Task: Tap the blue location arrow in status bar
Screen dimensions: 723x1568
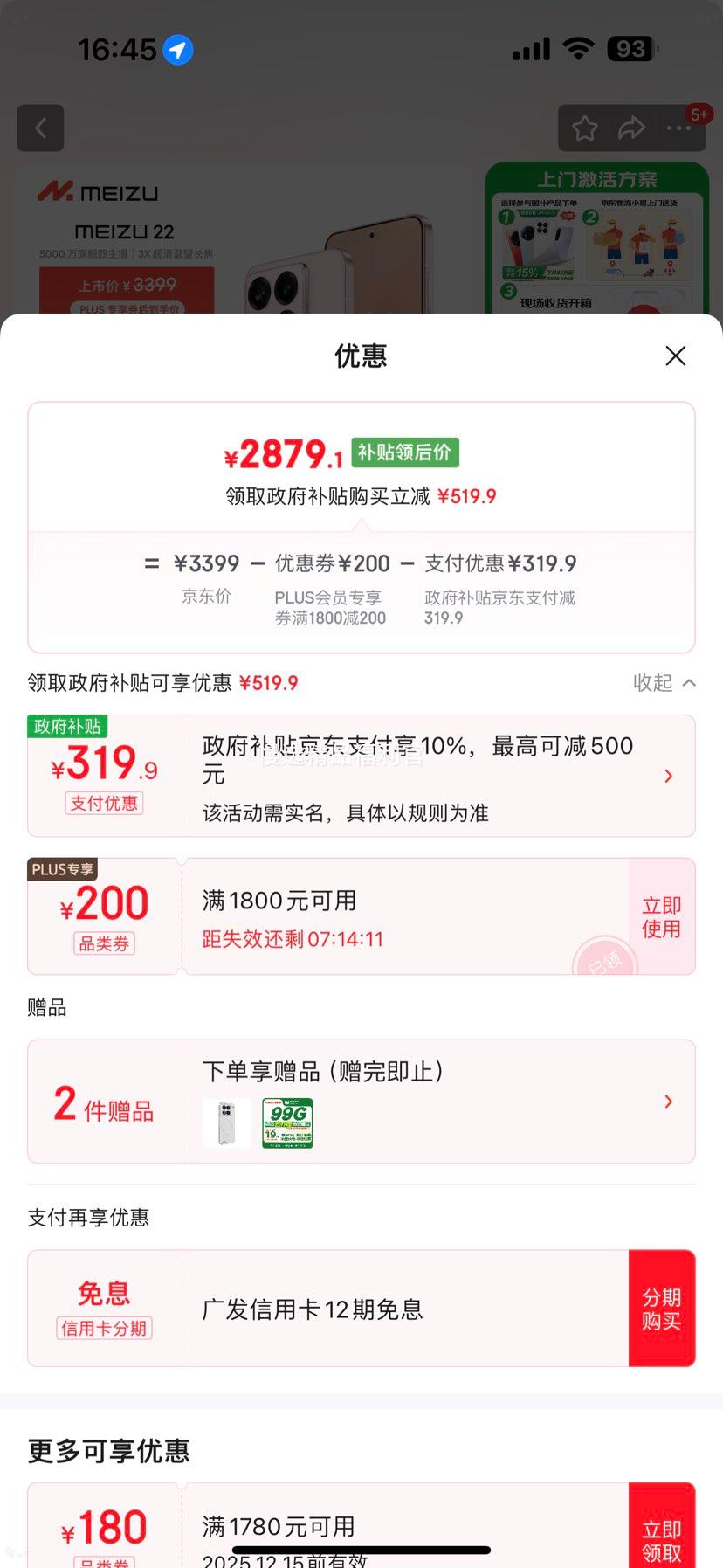Action: tap(176, 50)
